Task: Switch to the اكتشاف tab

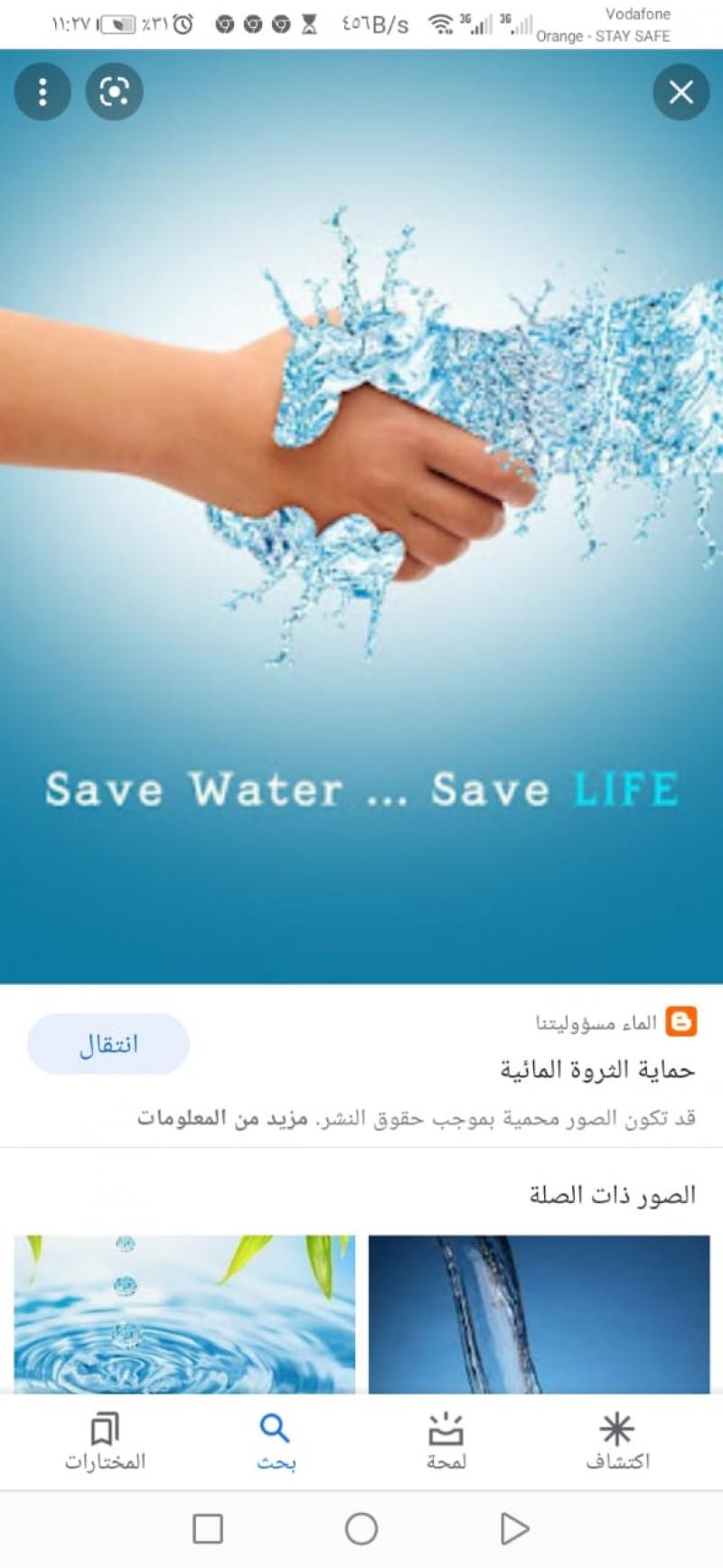Action: coord(617,1442)
